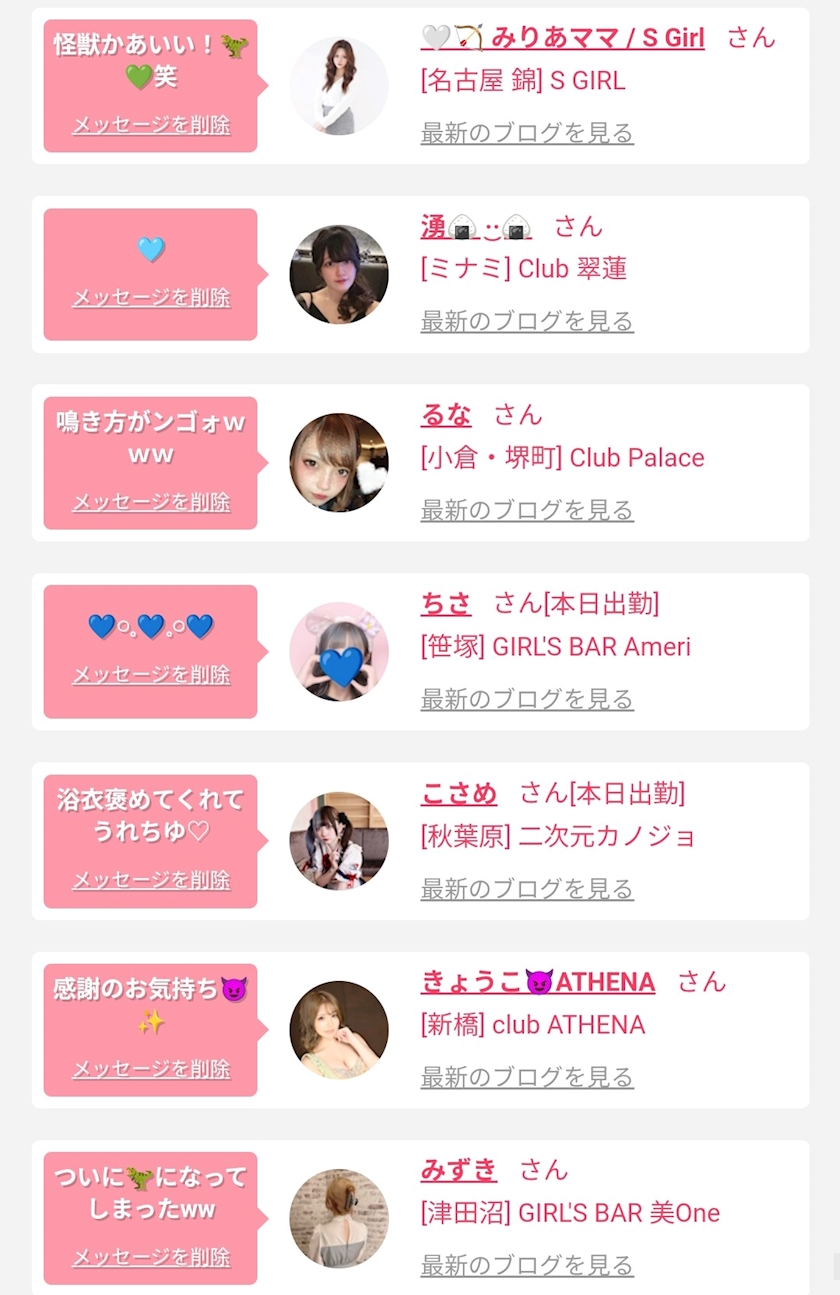840x1295 pixels.
Task: Delete the message sent to こさめ
Action: point(151,879)
